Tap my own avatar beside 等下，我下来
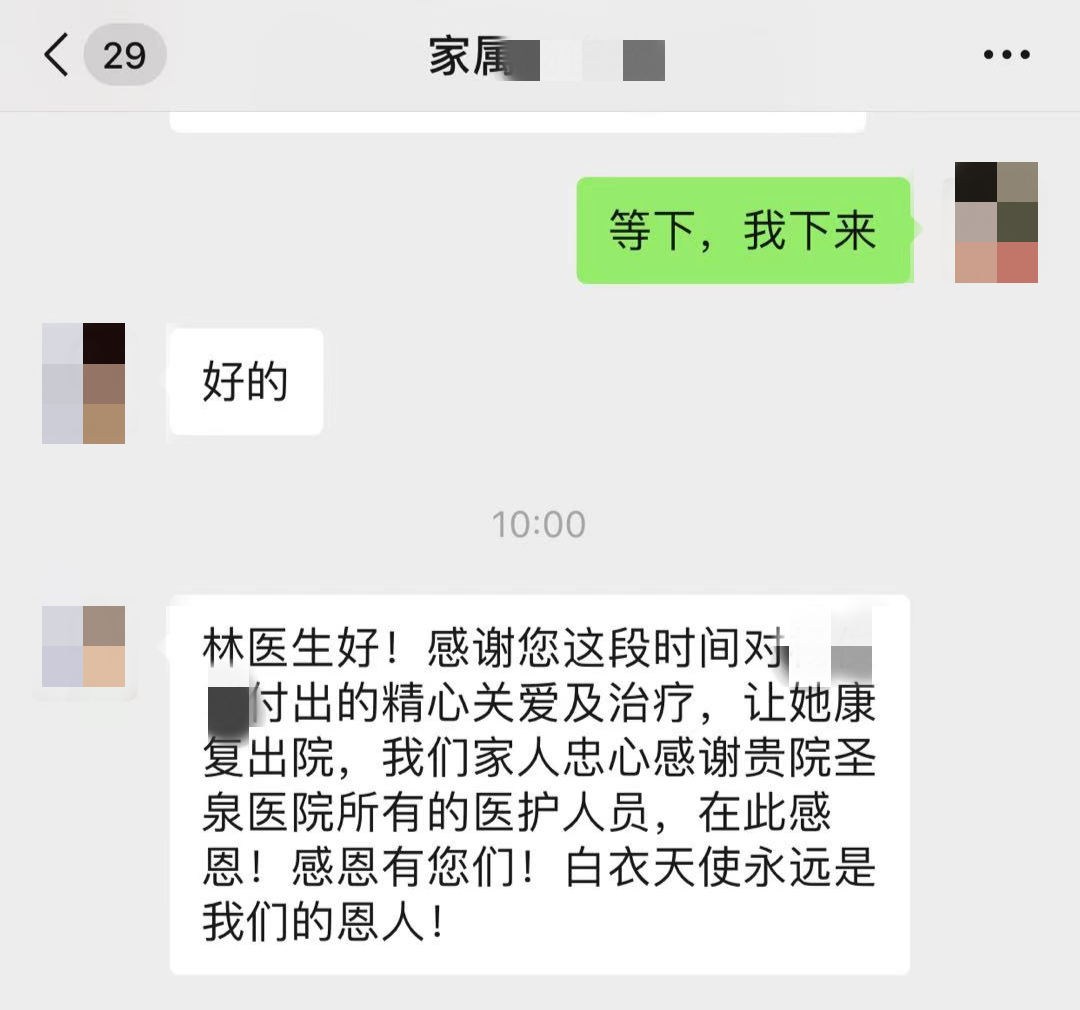The image size is (1080, 1010). tap(996, 222)
